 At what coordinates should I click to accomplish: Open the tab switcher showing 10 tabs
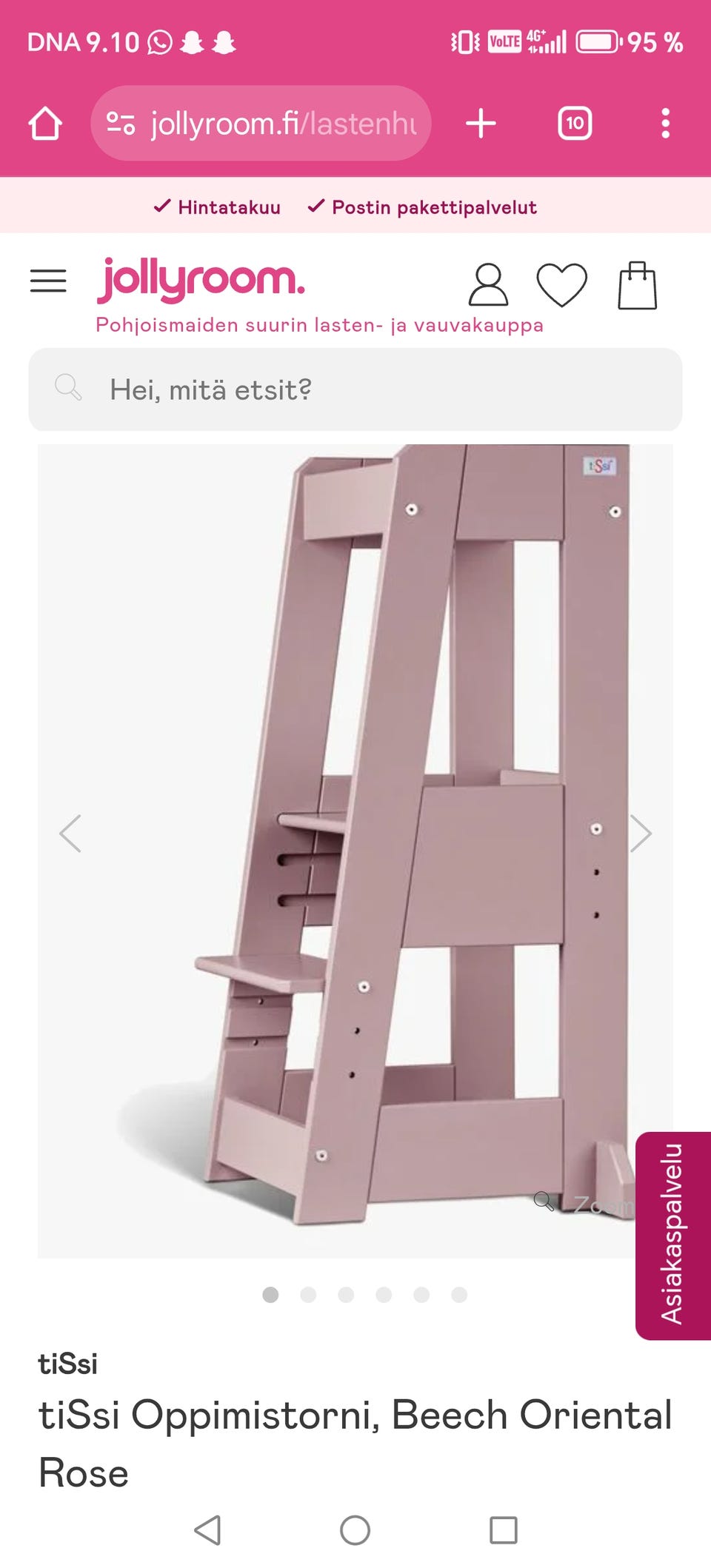pyautogui.click(x=575, y=123)
